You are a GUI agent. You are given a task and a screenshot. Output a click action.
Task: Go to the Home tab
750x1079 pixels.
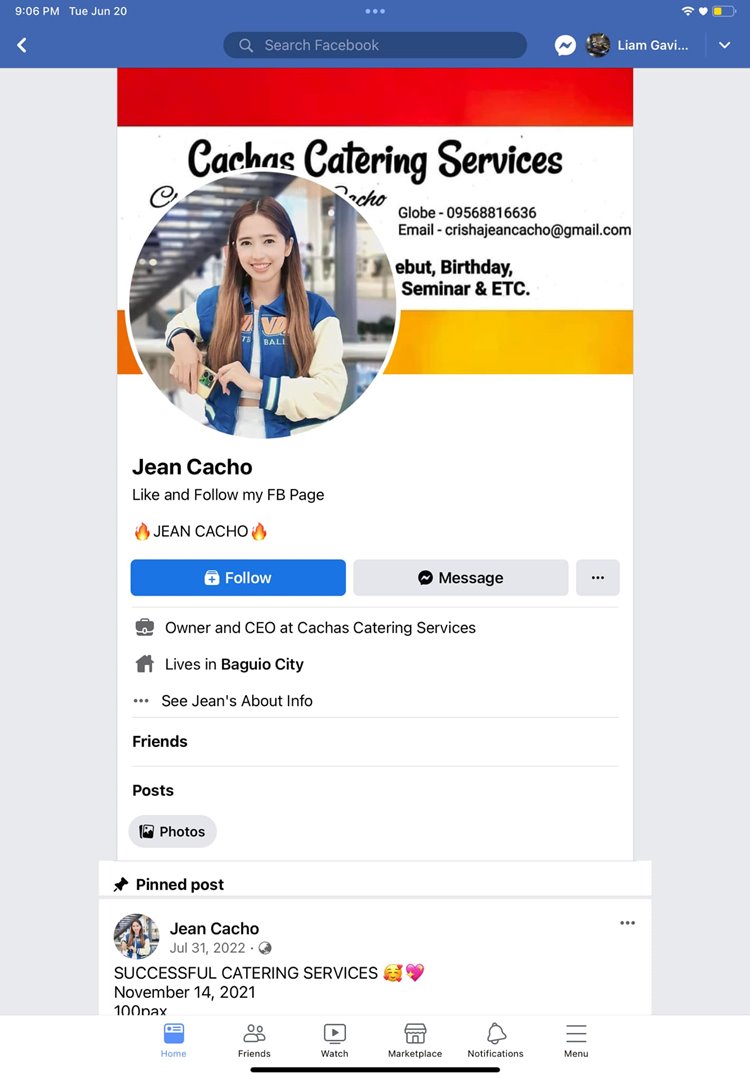(x=174, y=1040)
